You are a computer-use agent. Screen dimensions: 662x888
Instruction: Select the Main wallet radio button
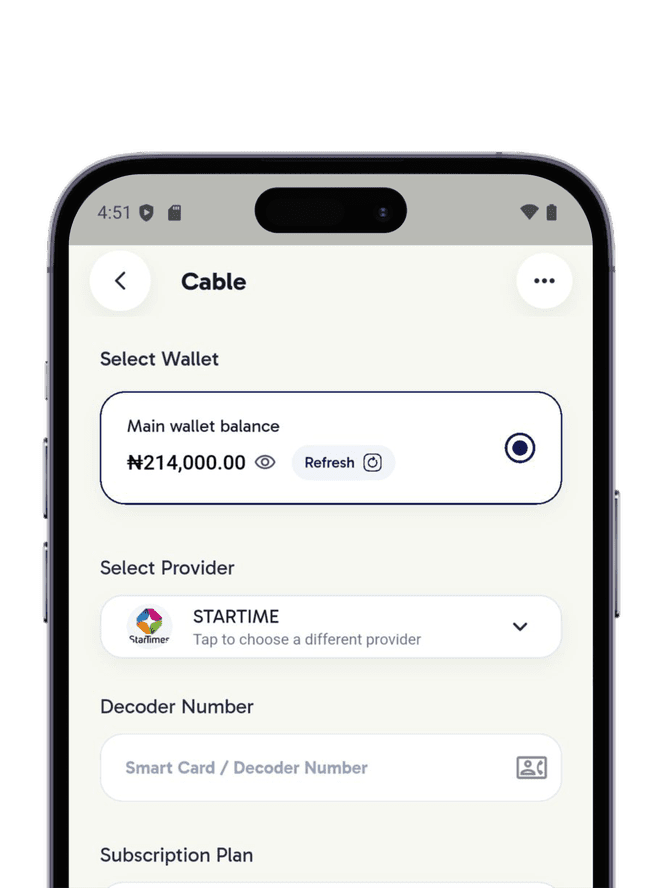point(519,448)
